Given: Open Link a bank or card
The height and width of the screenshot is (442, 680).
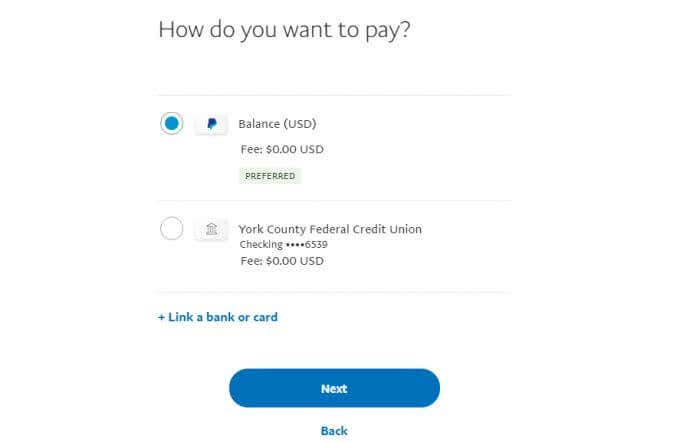Looking at the screenshot, I should pos(218,317).
